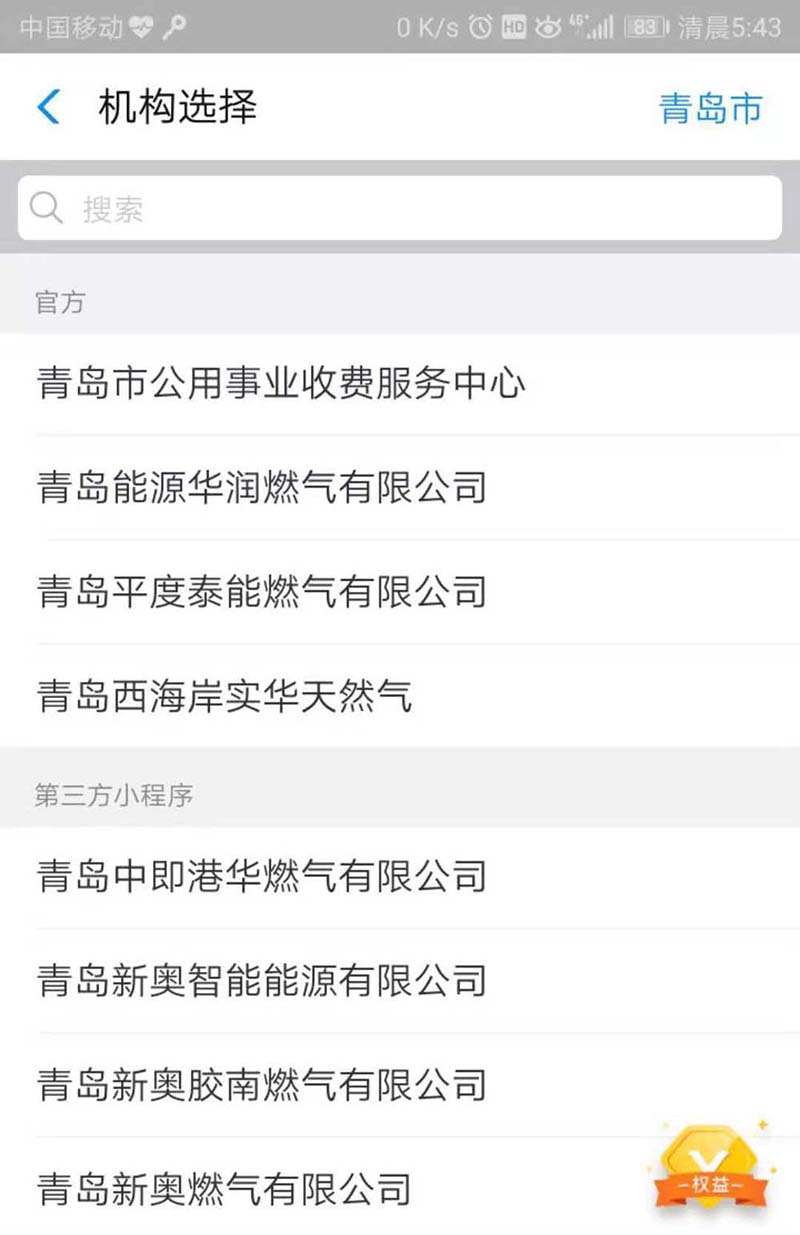Change city from 青岛市
The height and width of the screenshot is (1235, 800).
(x=710, y=108)
